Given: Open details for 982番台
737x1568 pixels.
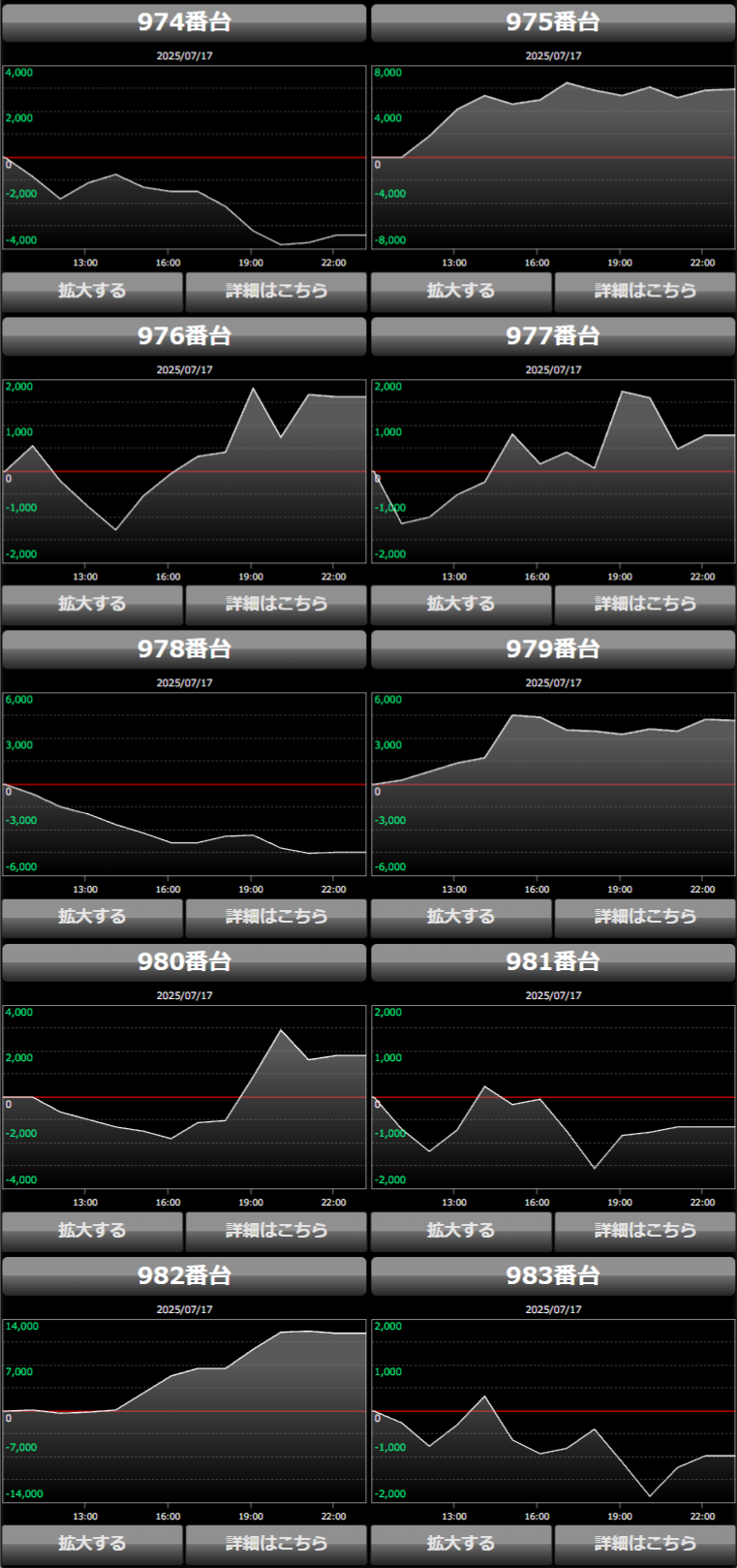Looking at the screenshot, I should (276, 1544).
